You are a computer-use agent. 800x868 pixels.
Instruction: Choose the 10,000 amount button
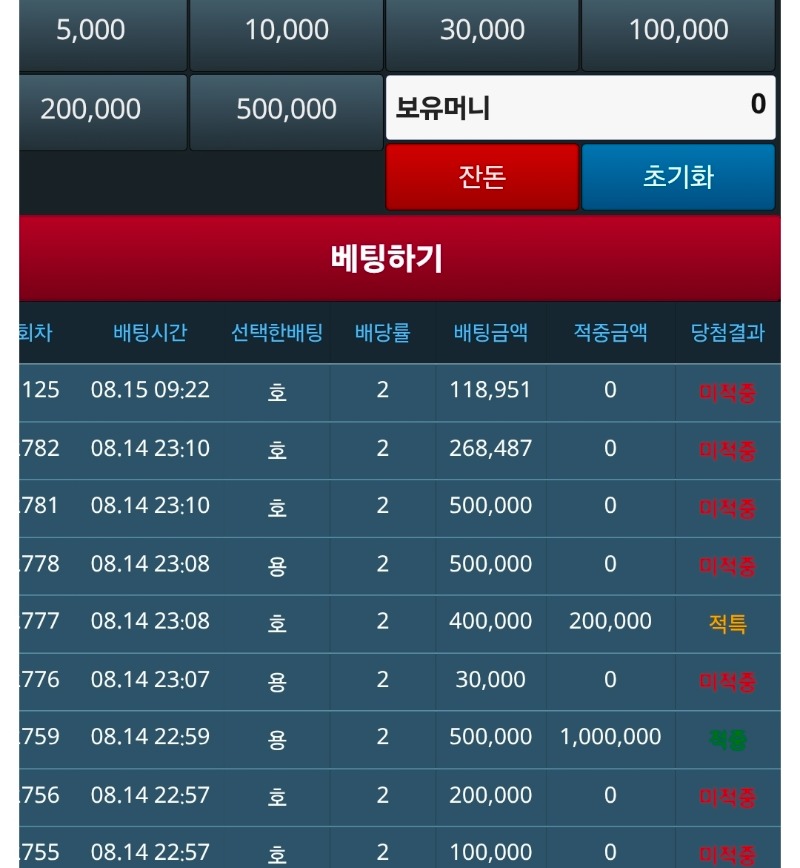tap(286, 33)
